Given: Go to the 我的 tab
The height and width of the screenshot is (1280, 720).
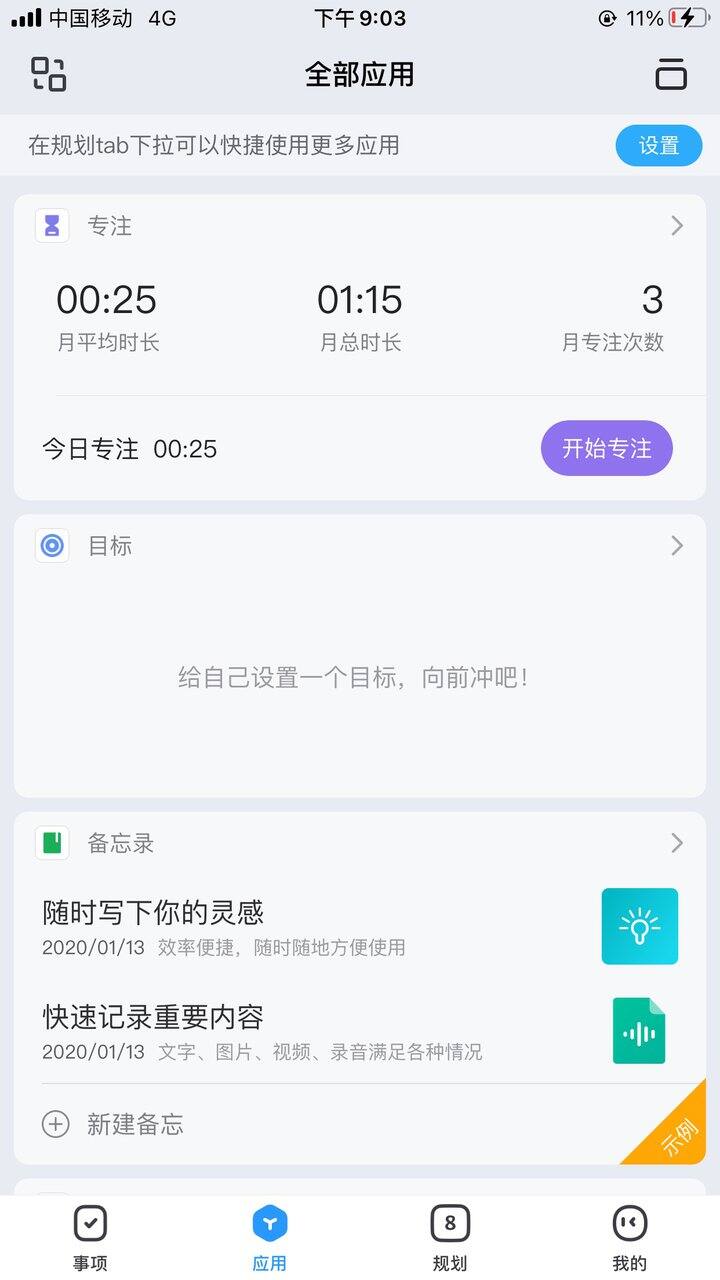Looking at the screenshot, I should coord(630,1238).
